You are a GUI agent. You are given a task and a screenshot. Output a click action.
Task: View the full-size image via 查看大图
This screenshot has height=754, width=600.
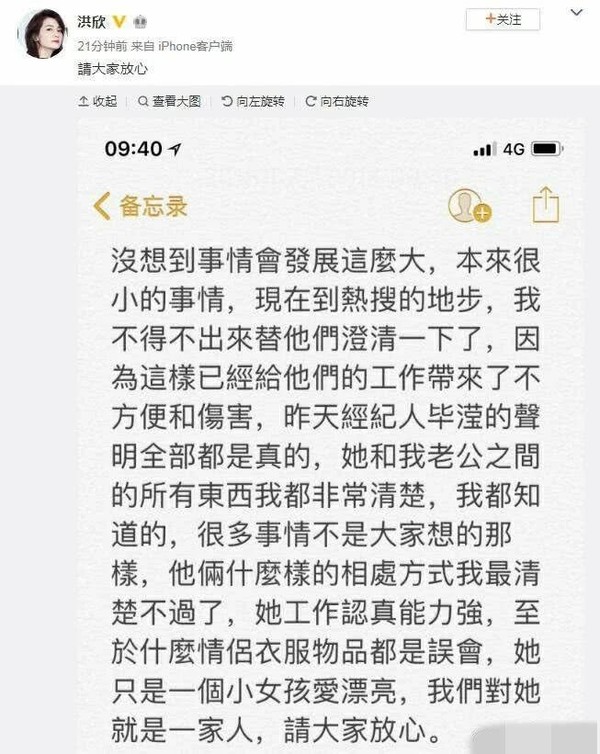(x=170, y=101)
